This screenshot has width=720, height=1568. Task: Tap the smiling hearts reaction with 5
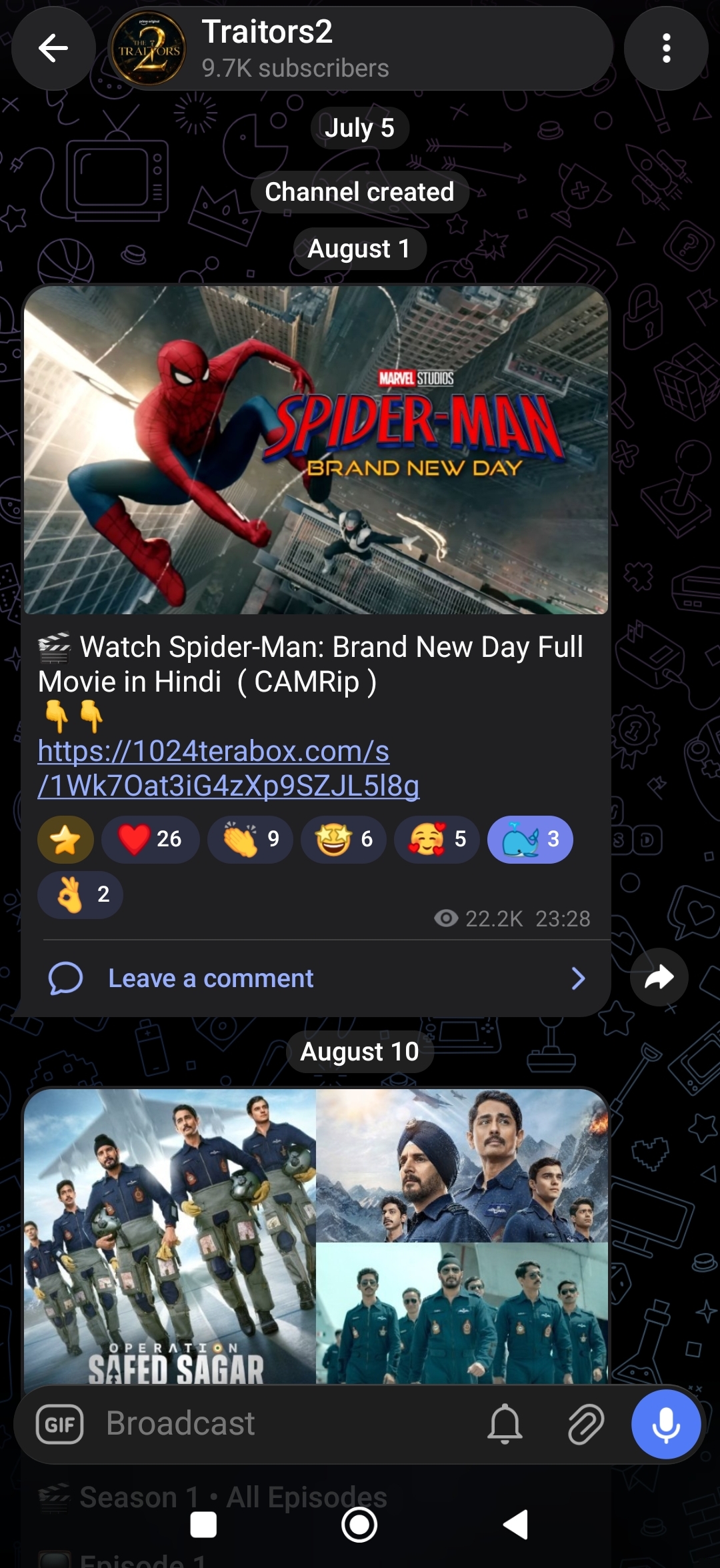point(437,839)
